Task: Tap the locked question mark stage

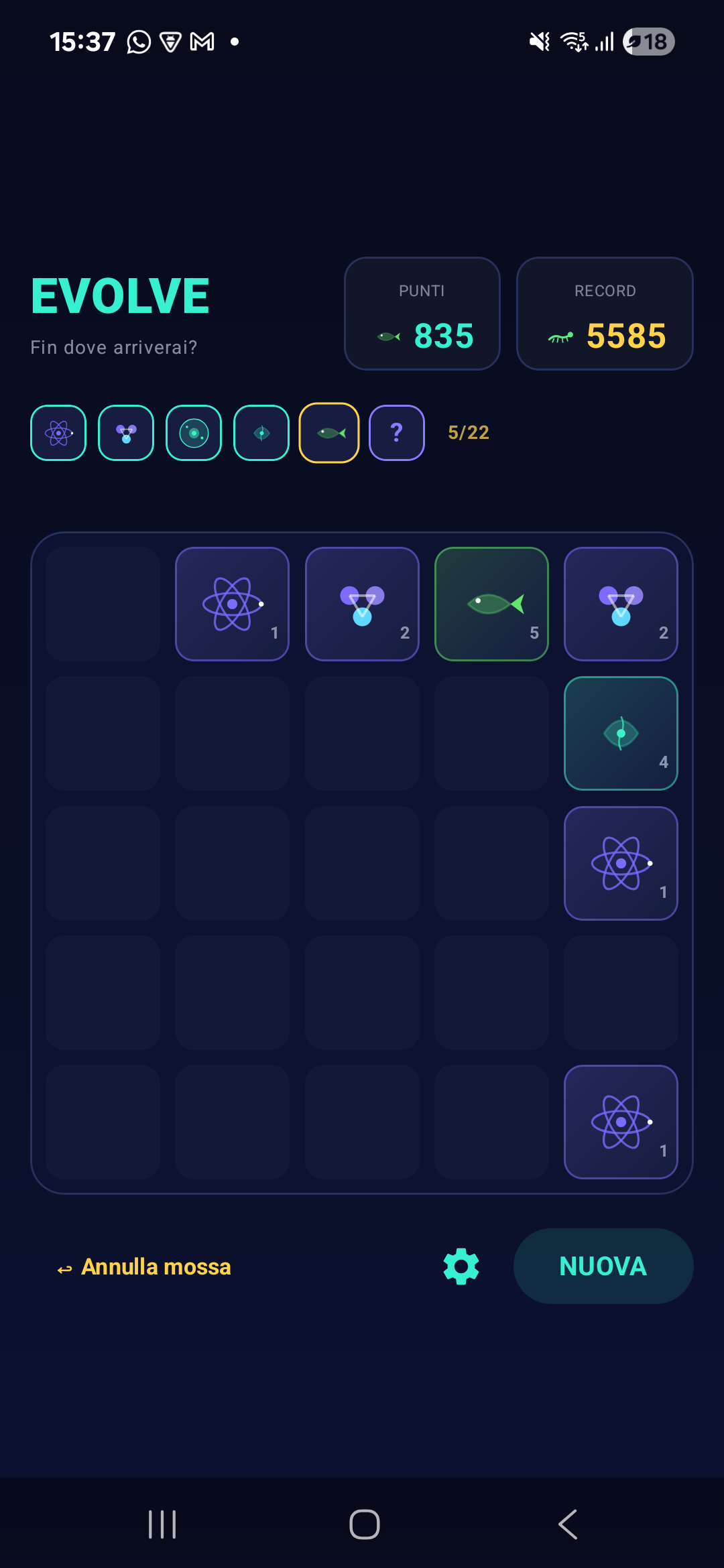Action: click(x=397, y=433)
